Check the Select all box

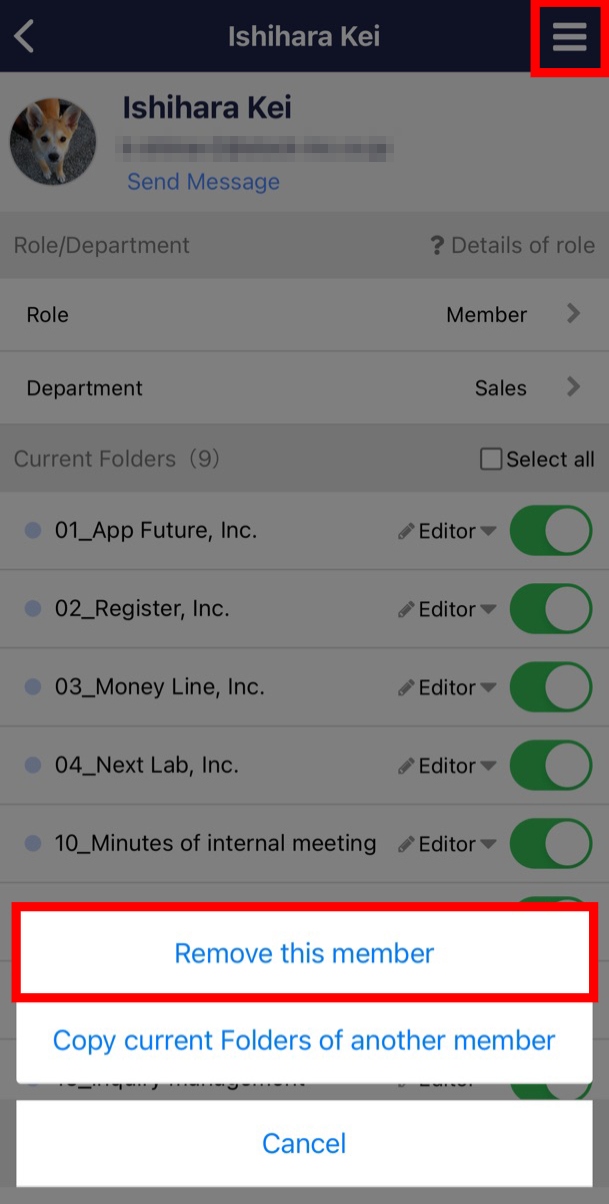[x=491, y=459]
